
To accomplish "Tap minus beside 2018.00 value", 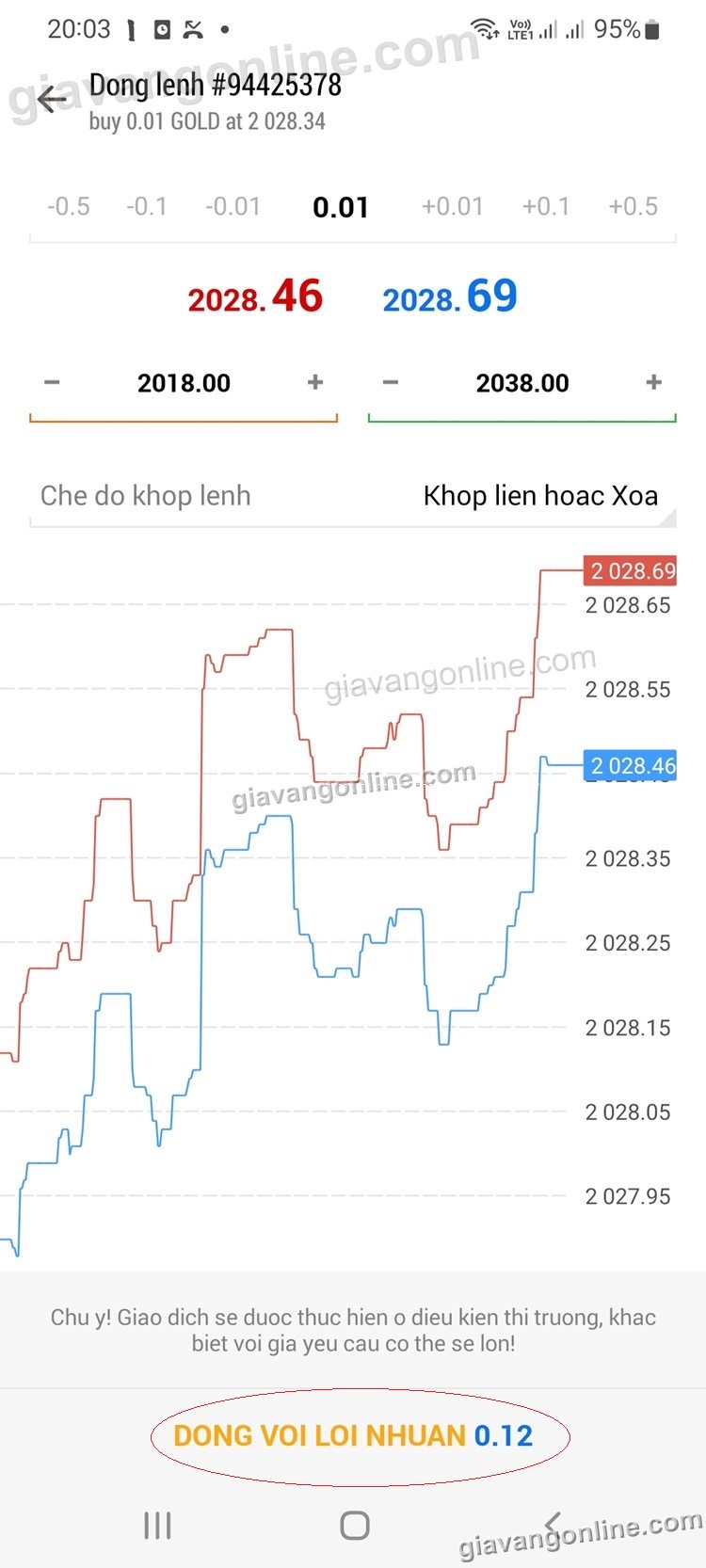I will (52, 383).
